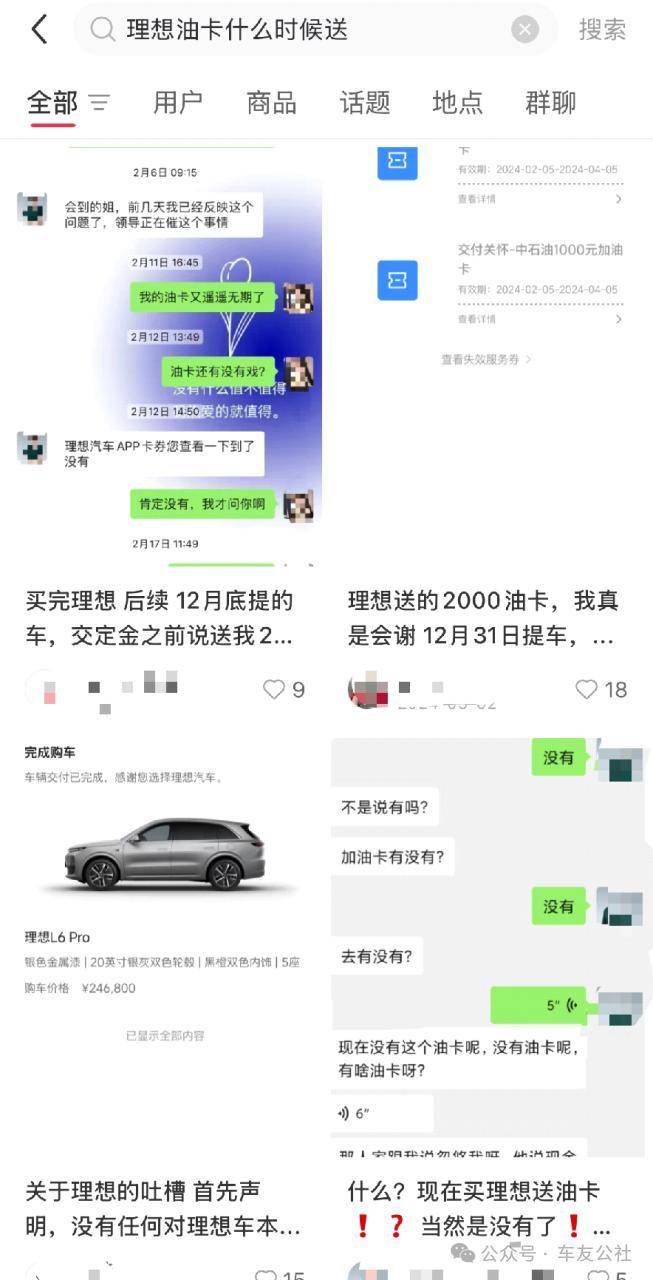Go back using the top-left arrow
The image size is (653, 1280).
point(39,30)
